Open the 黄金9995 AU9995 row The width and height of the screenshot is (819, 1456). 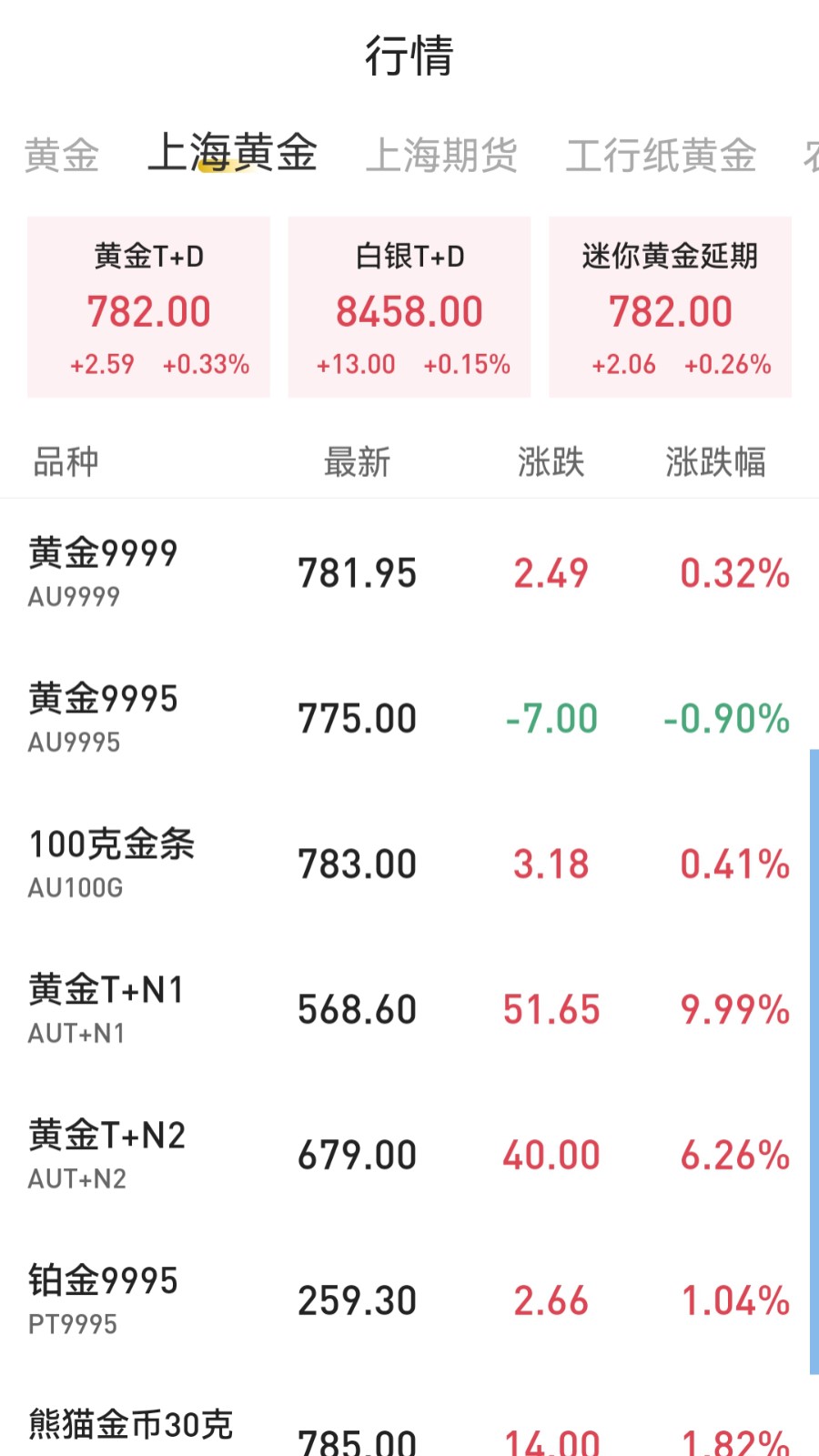409,719
